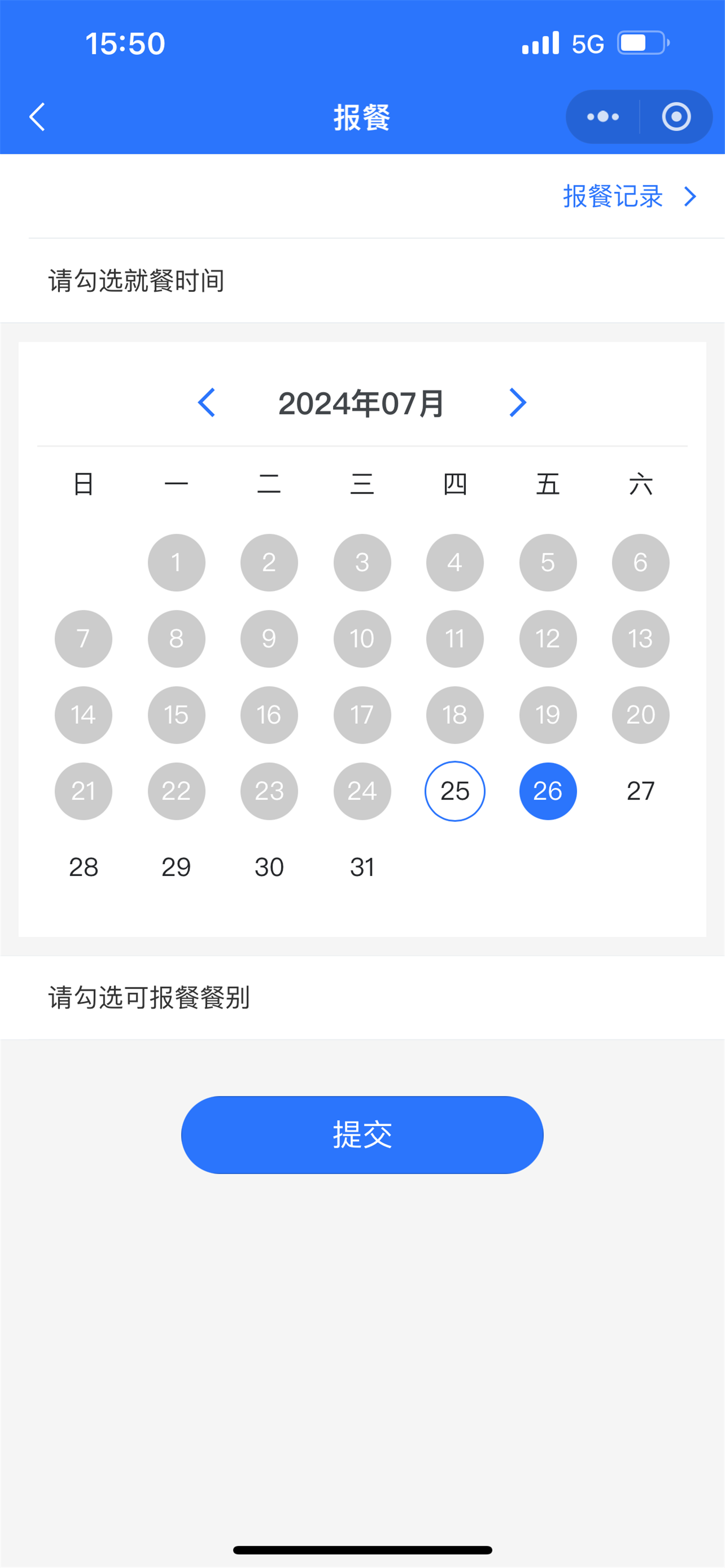Click the 请勾选可报餐餐别 section label

pyautogui.click(x=151, y=997)
